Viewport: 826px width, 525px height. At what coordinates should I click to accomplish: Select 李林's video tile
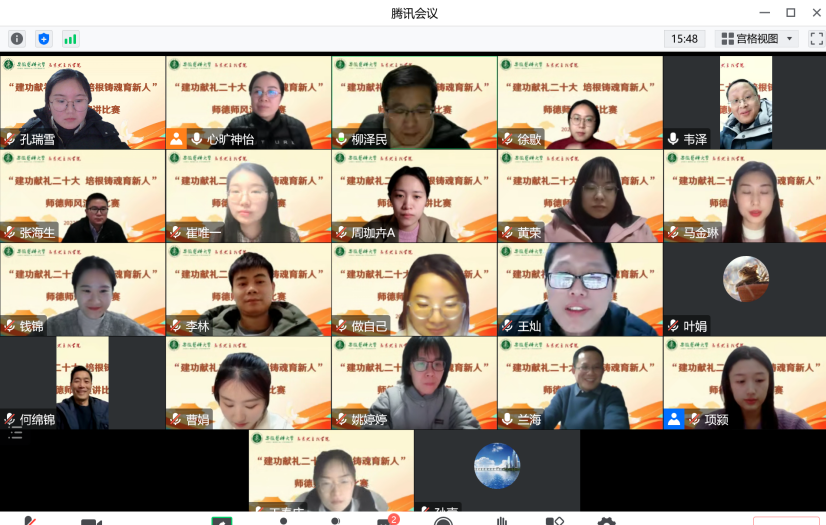point(248,288)
